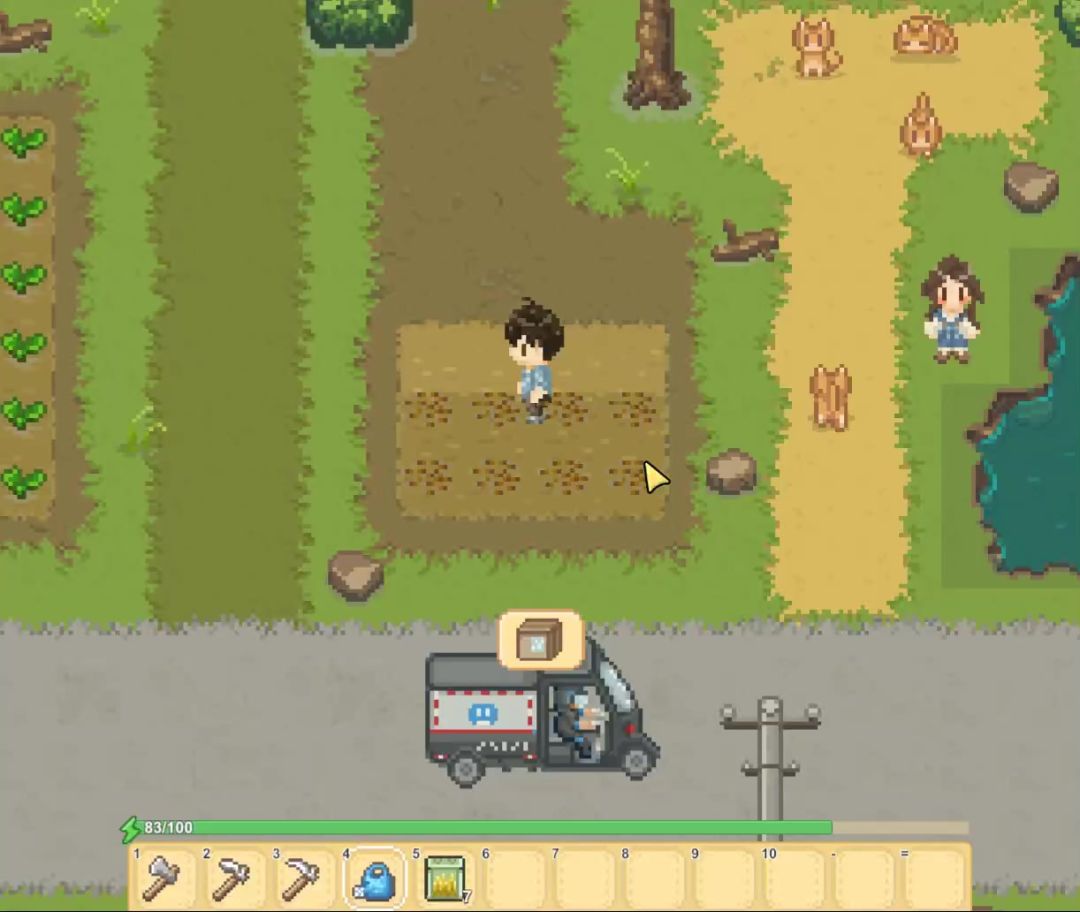
Task: Select empty hotbar slot 10
Action: coord(795,879)
